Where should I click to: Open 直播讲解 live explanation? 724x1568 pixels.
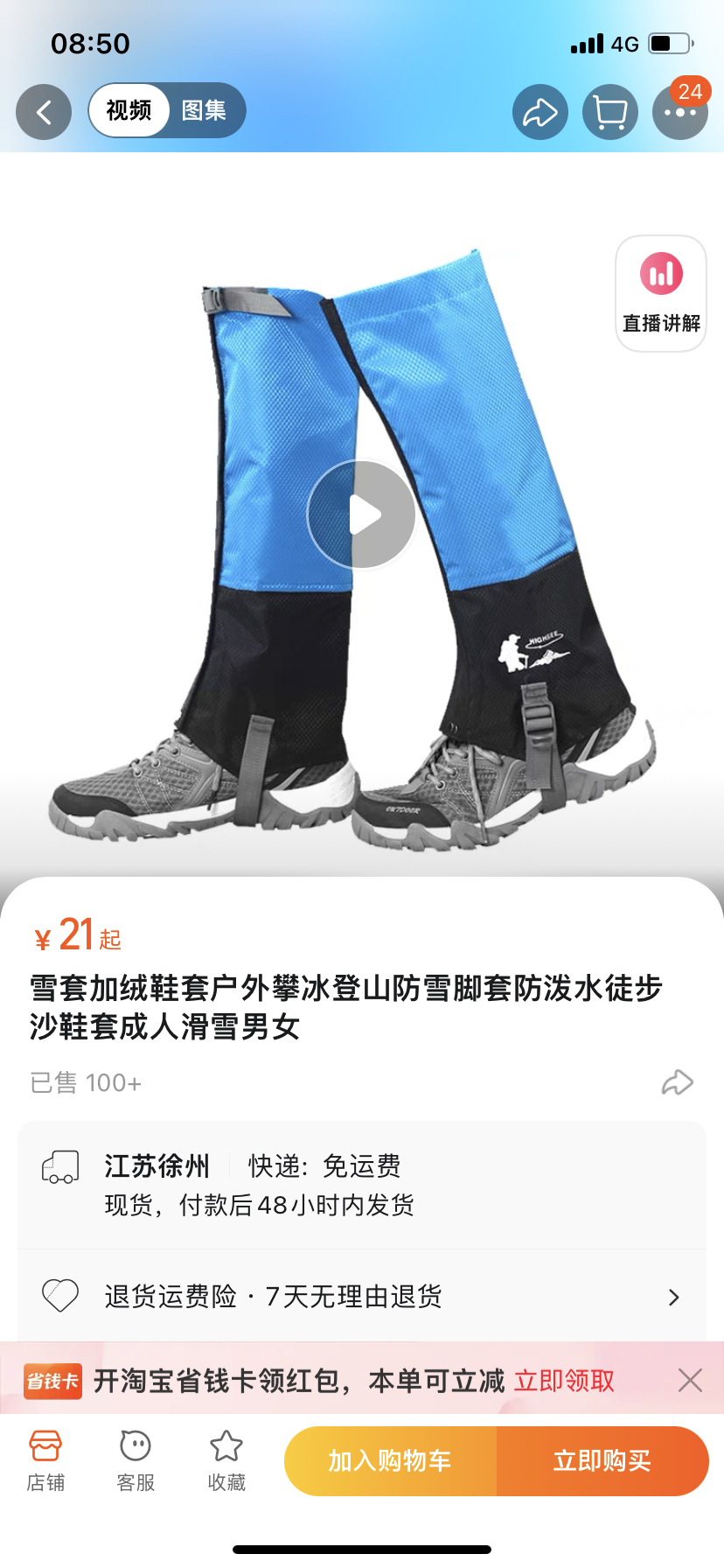(x=661, y=294)
